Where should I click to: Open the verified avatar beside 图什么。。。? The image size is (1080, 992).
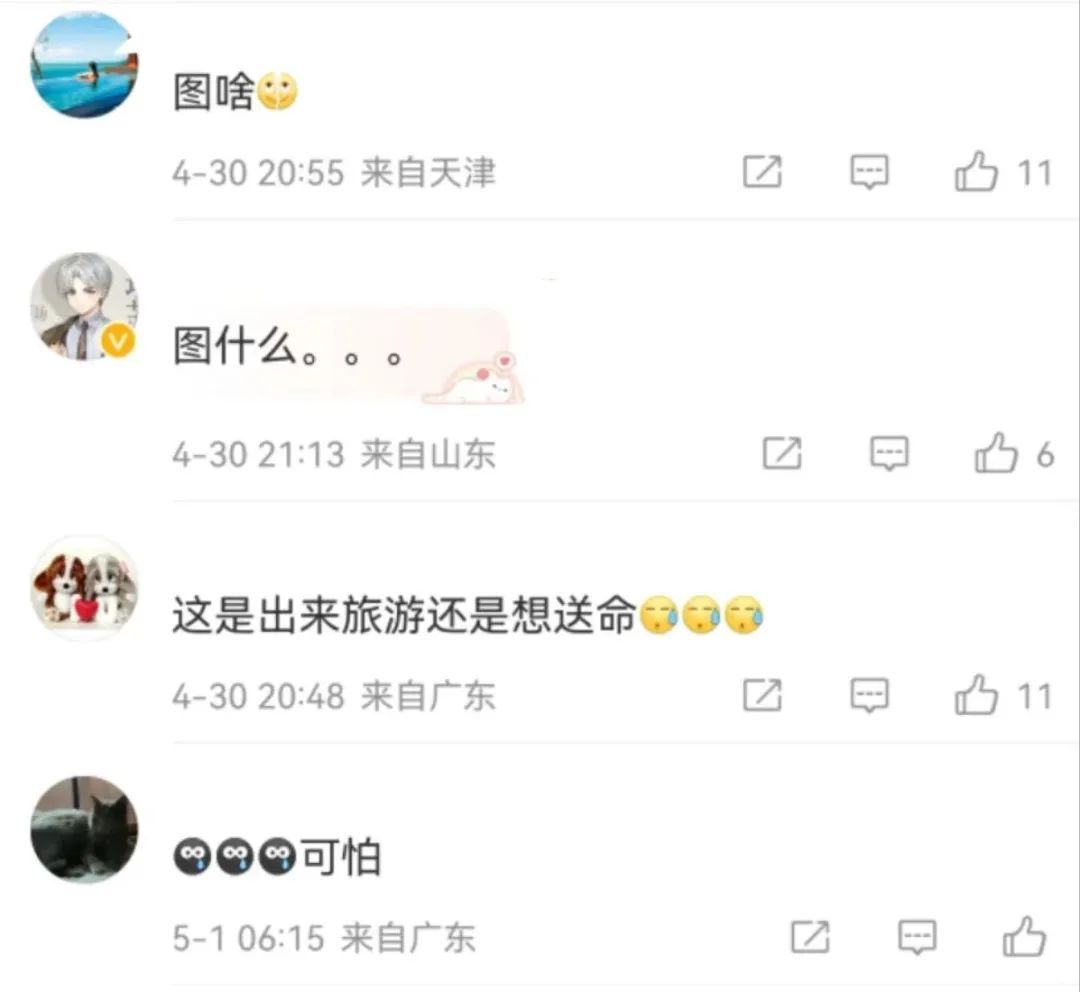[84, 307]
